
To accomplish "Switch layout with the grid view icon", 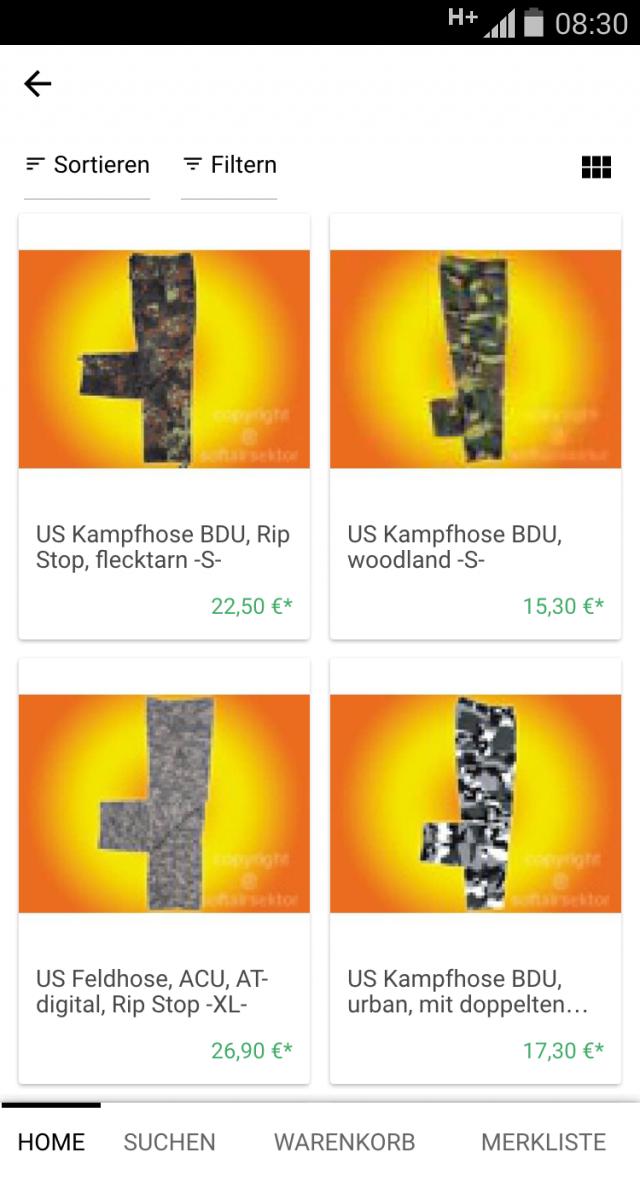I will [x=596, y=167].
